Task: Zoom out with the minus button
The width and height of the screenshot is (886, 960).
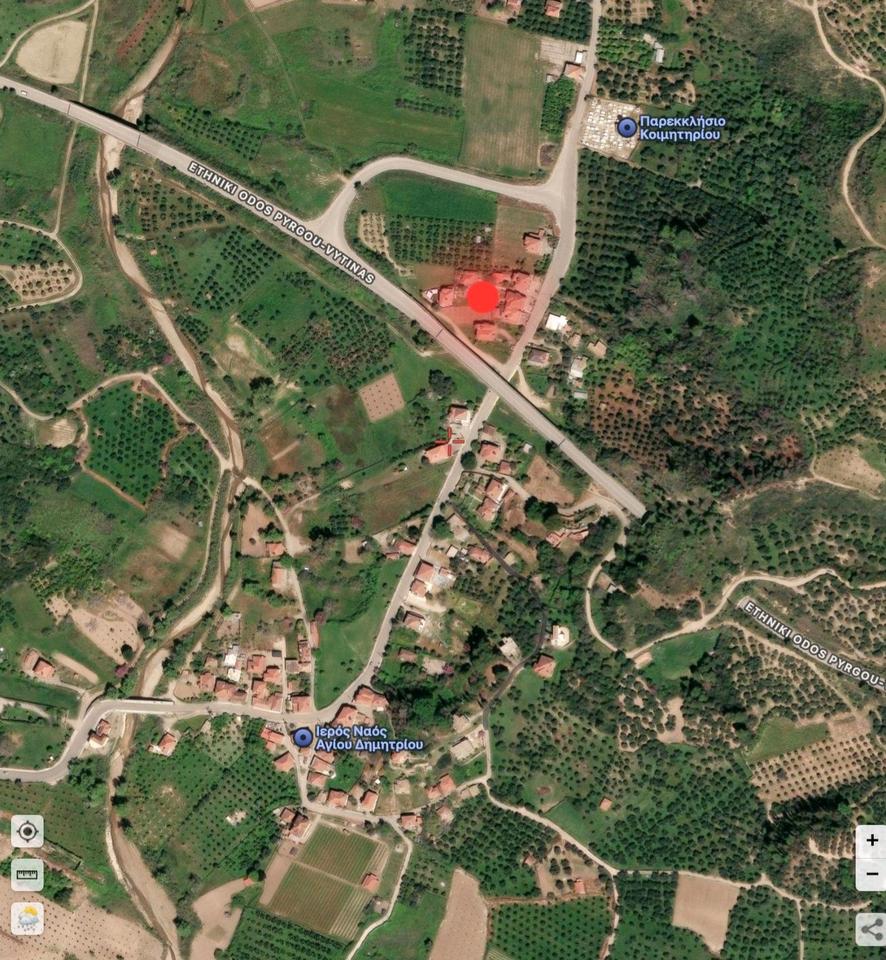Action: tap(871, 874)
